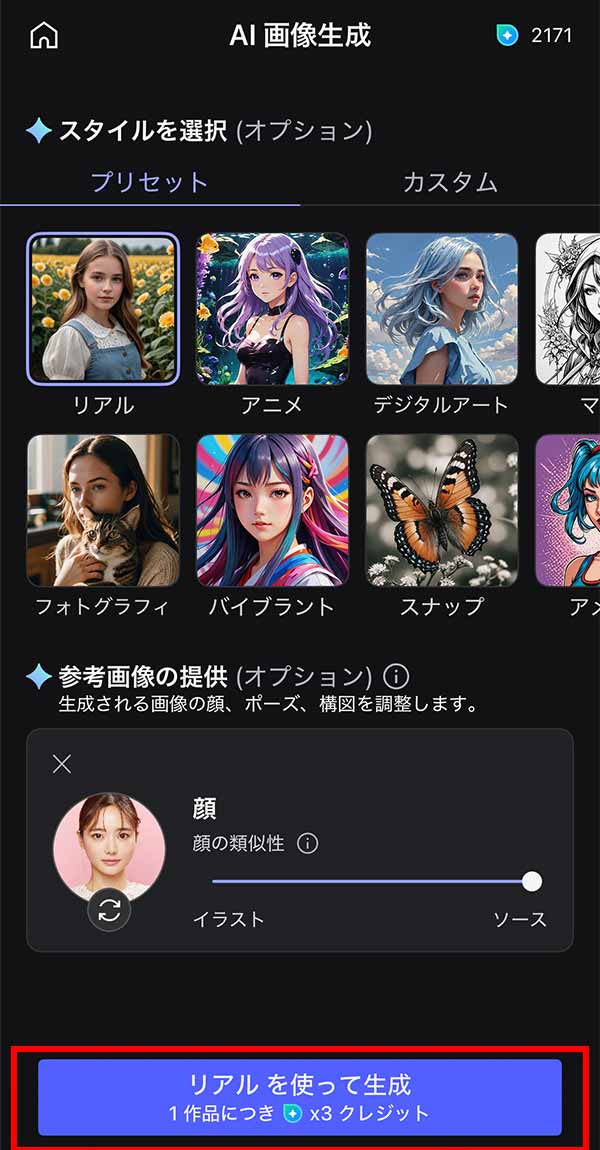
Task: Generate image with リアル を使って生成
Action: pyautogui.click(x=300, y=1097)
